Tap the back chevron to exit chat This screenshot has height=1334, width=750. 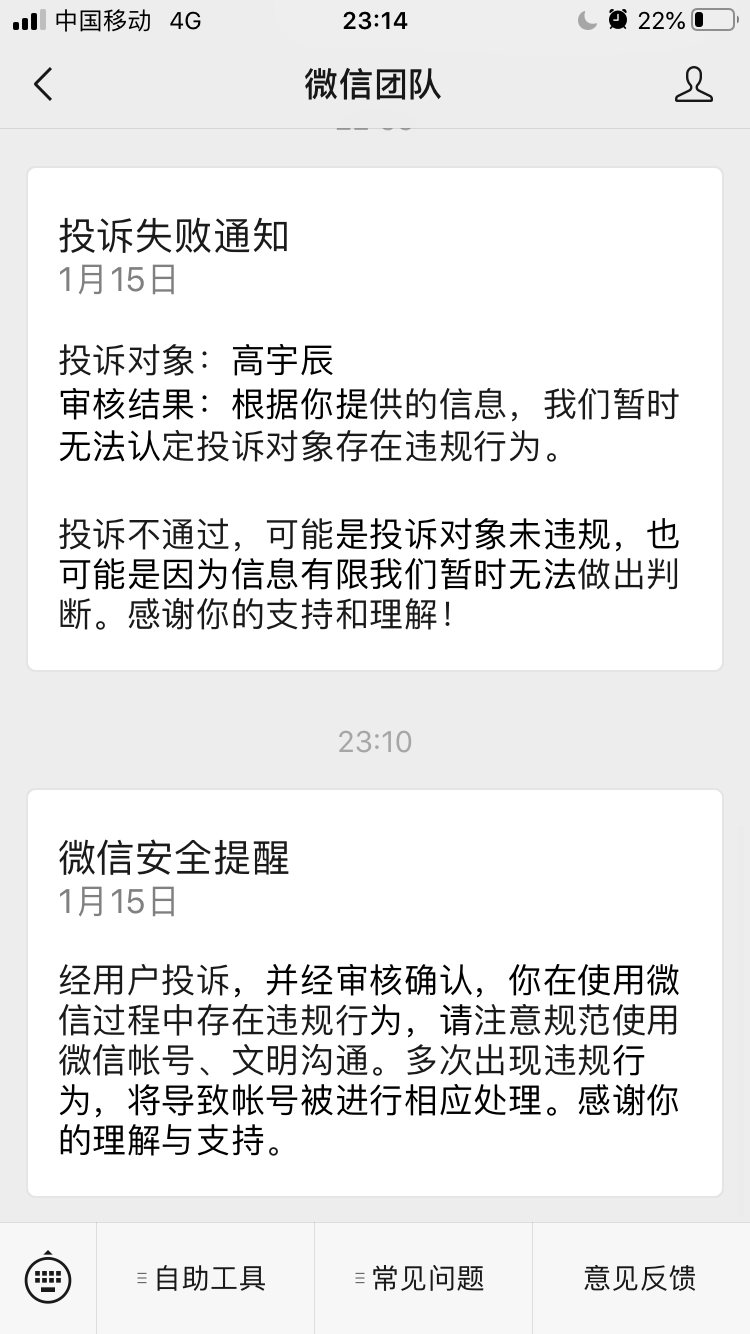click(x=42, y=85)
